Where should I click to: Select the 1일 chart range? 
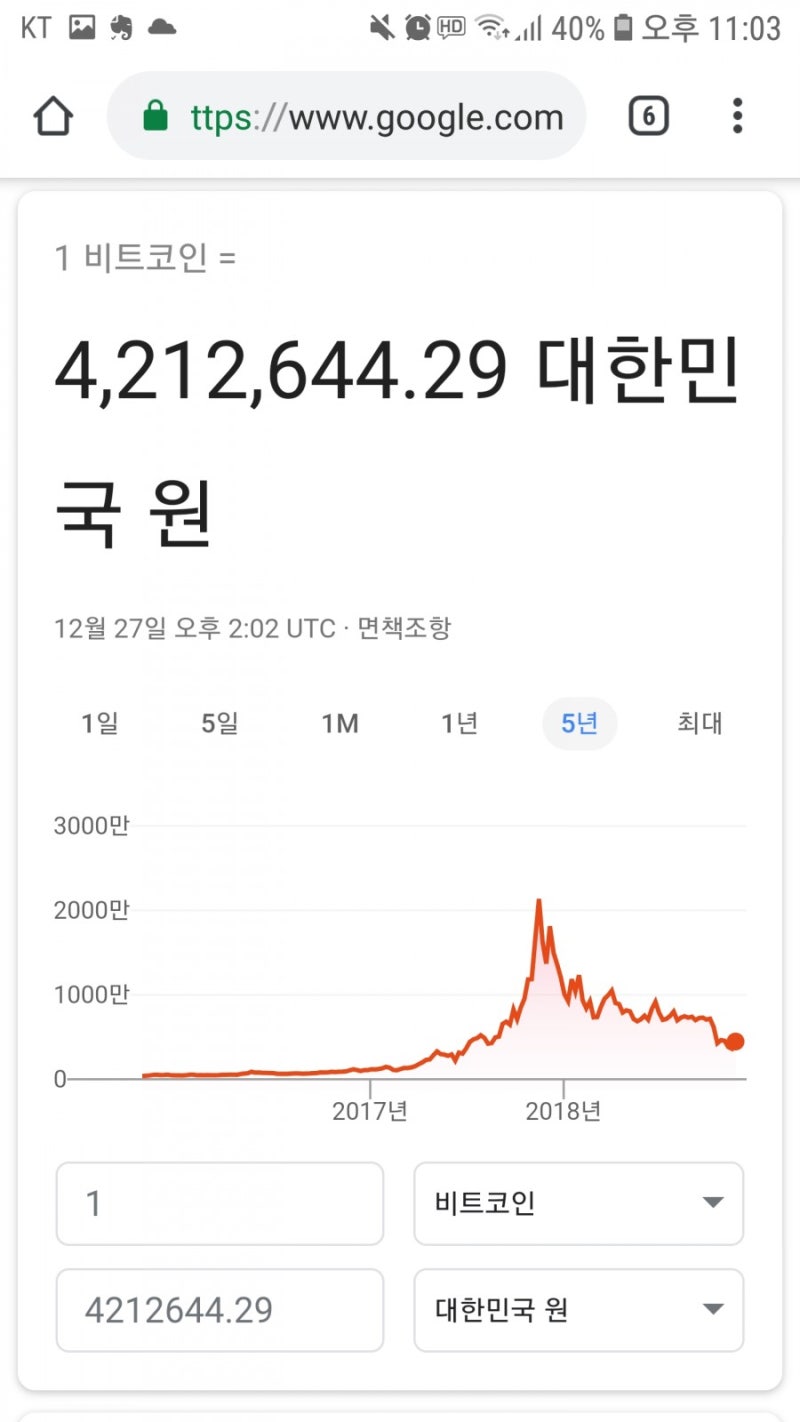[x=97, y=723]
